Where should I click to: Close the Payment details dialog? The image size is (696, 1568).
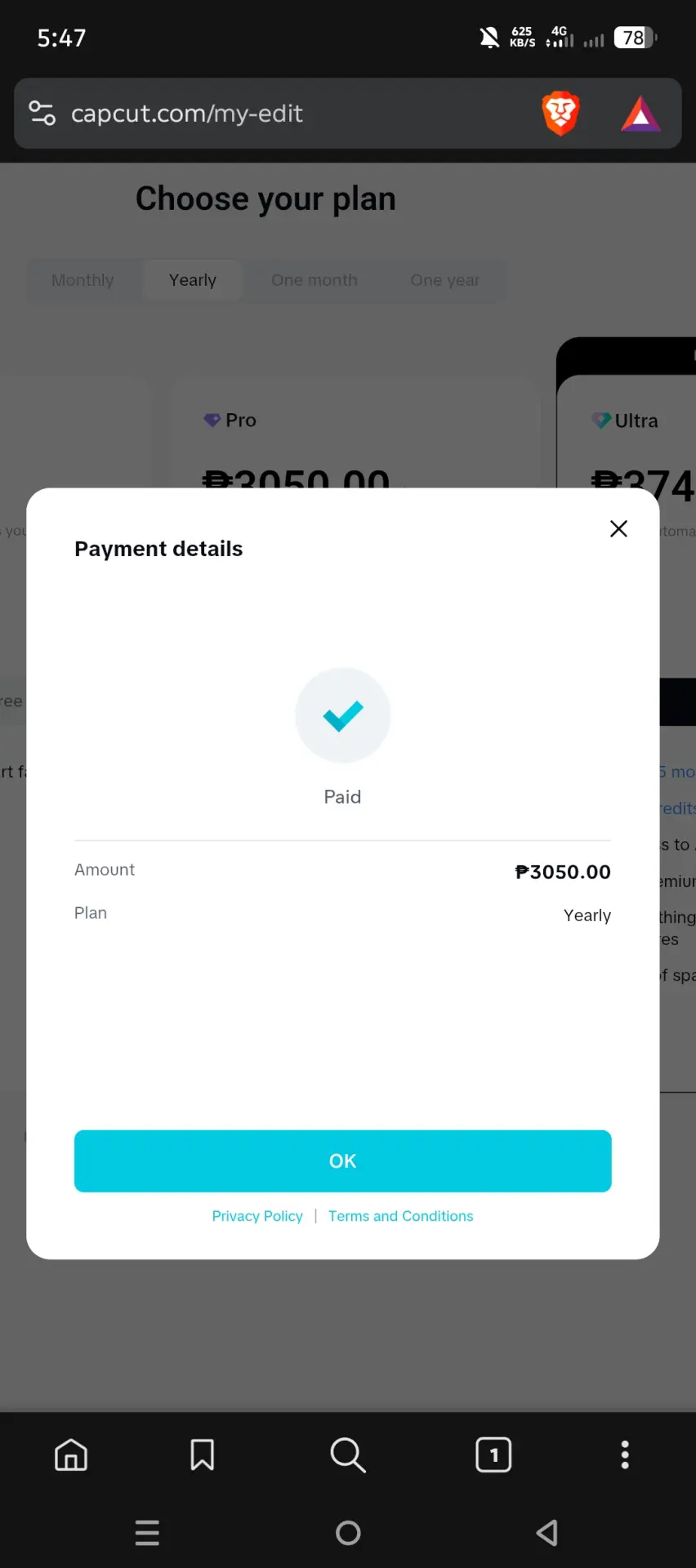tap(618, 528)
